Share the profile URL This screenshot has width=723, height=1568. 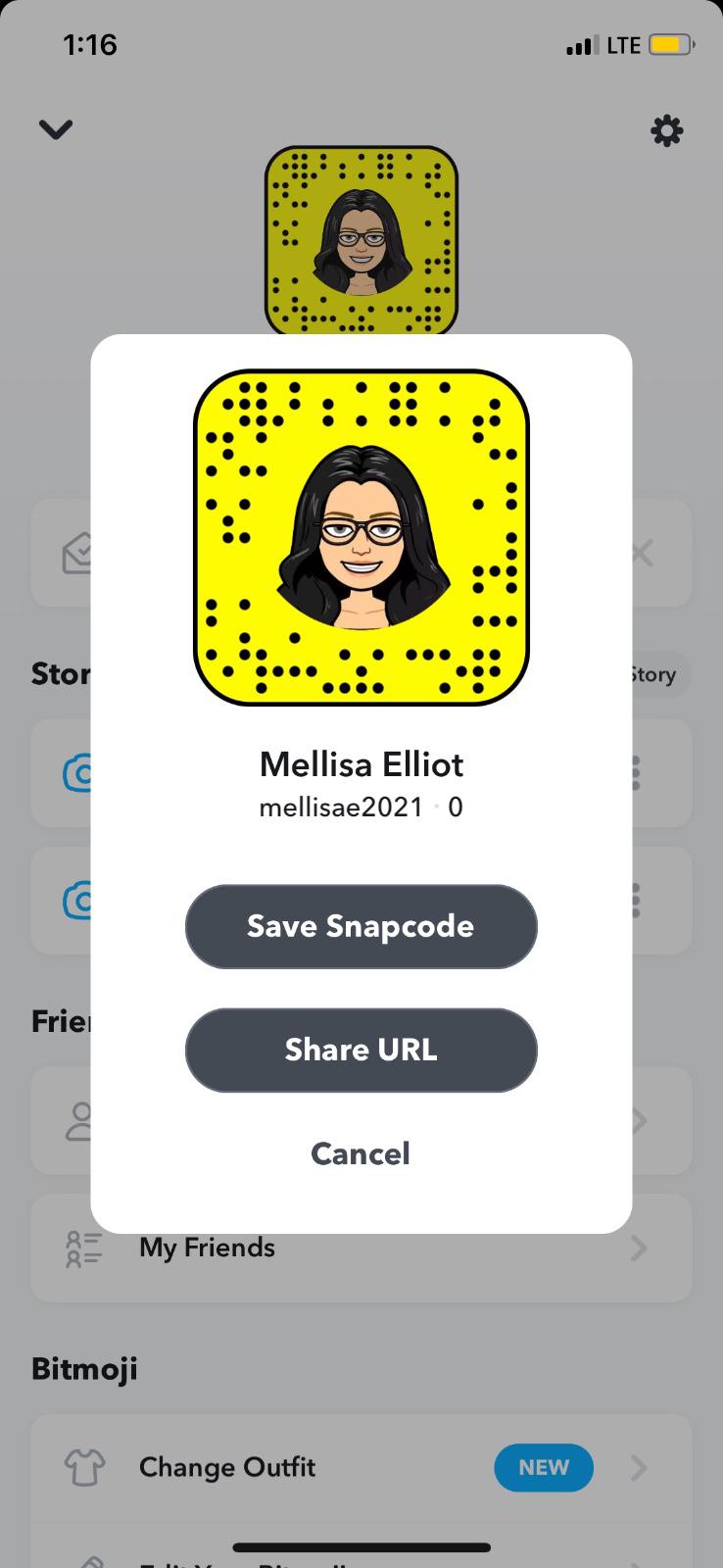coord(361,1050)
